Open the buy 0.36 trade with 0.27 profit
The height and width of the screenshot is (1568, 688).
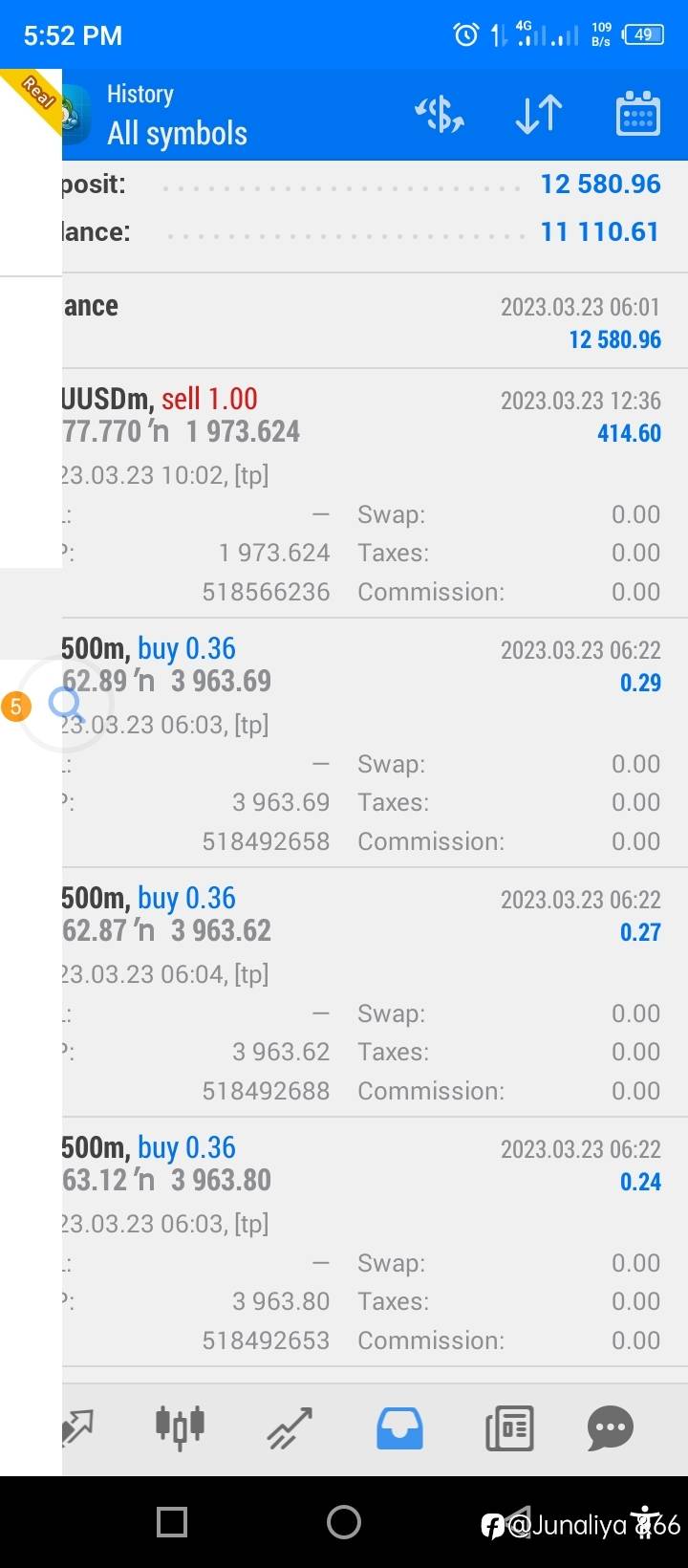375,992
